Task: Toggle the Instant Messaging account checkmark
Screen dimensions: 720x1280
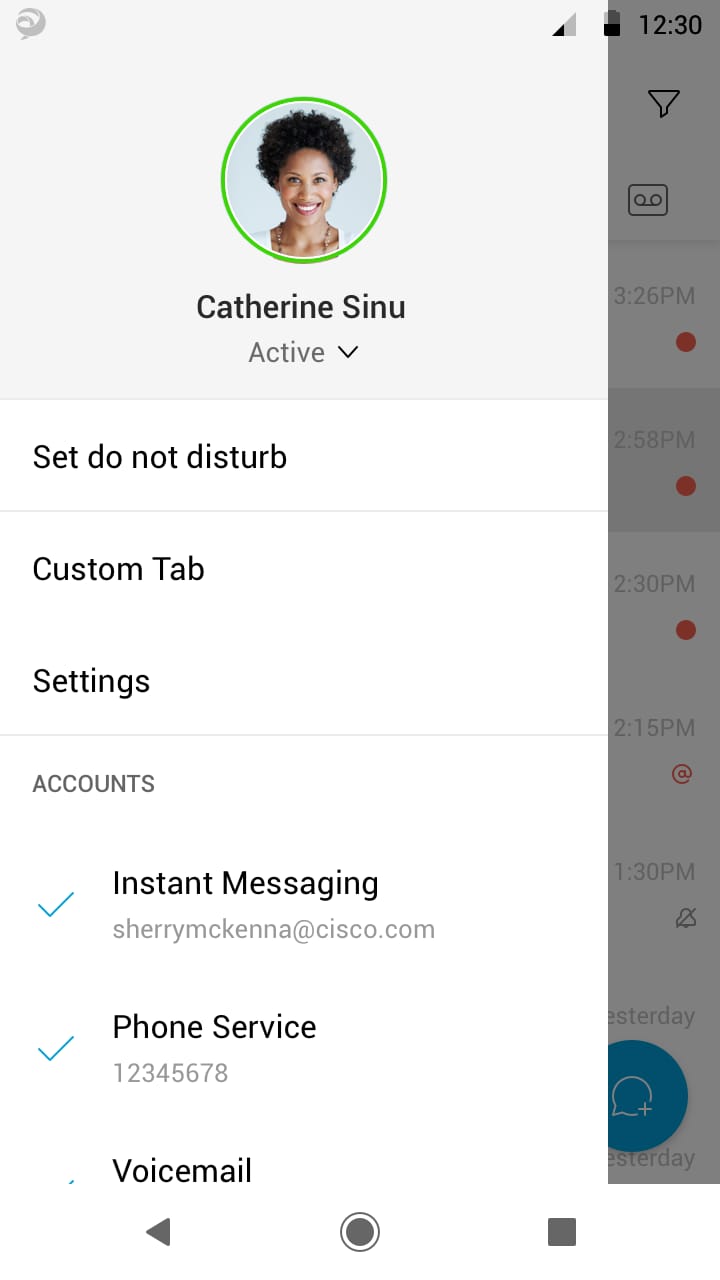Action: pyautogui.click(x=56, y=906)
